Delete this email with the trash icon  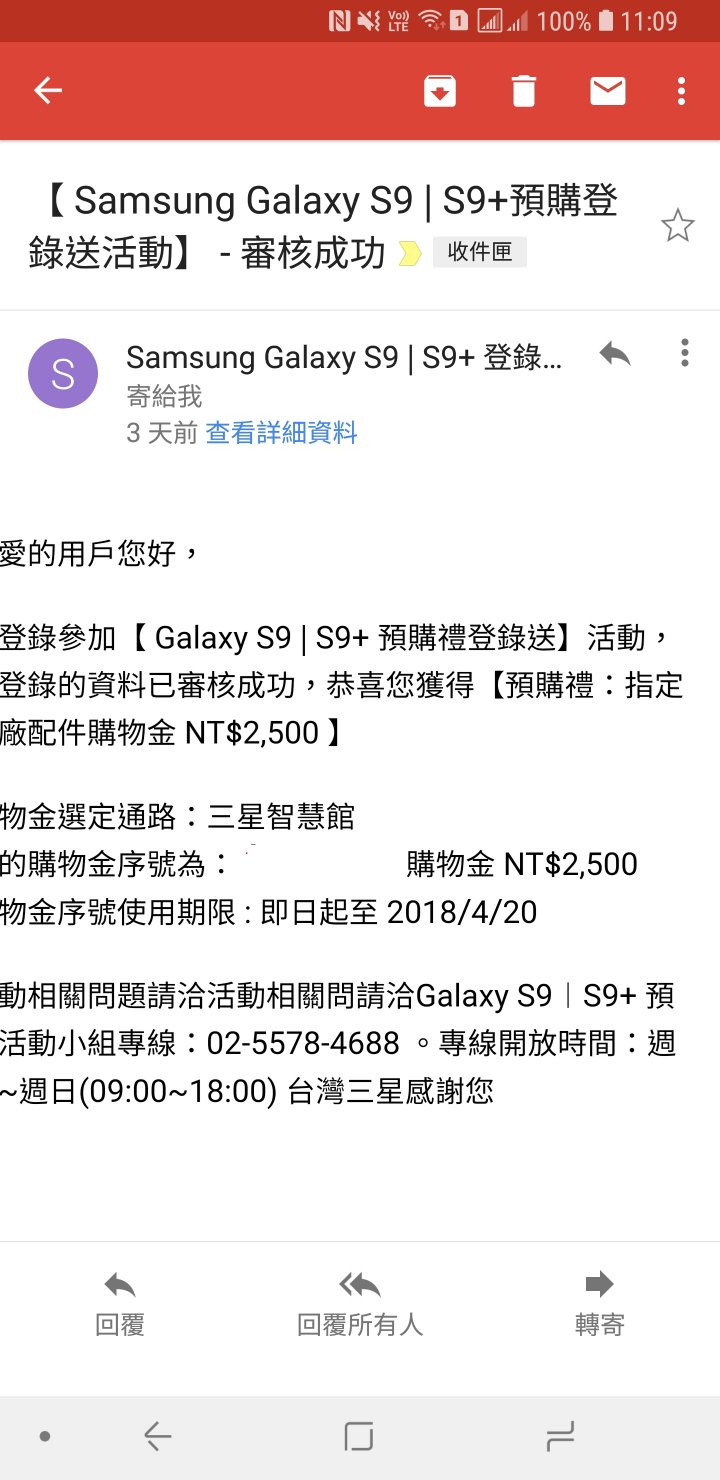pyautogui.click(x=524, y=92)
